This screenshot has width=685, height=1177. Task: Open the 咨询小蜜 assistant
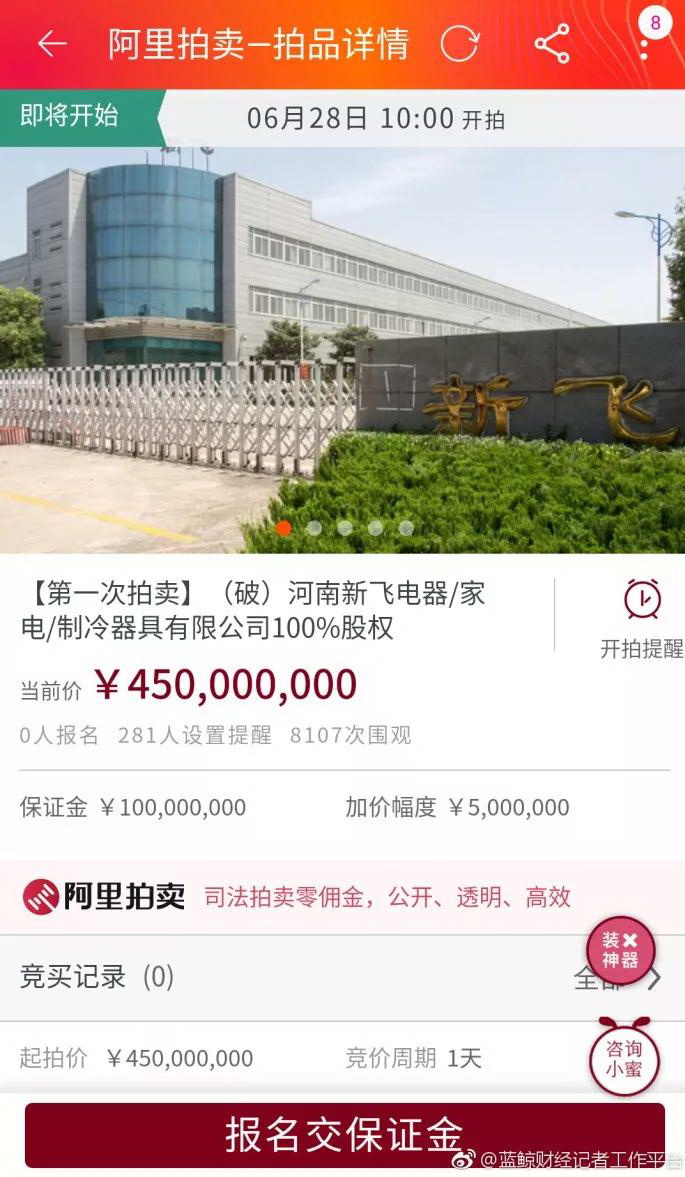[x=624, y=1058]
